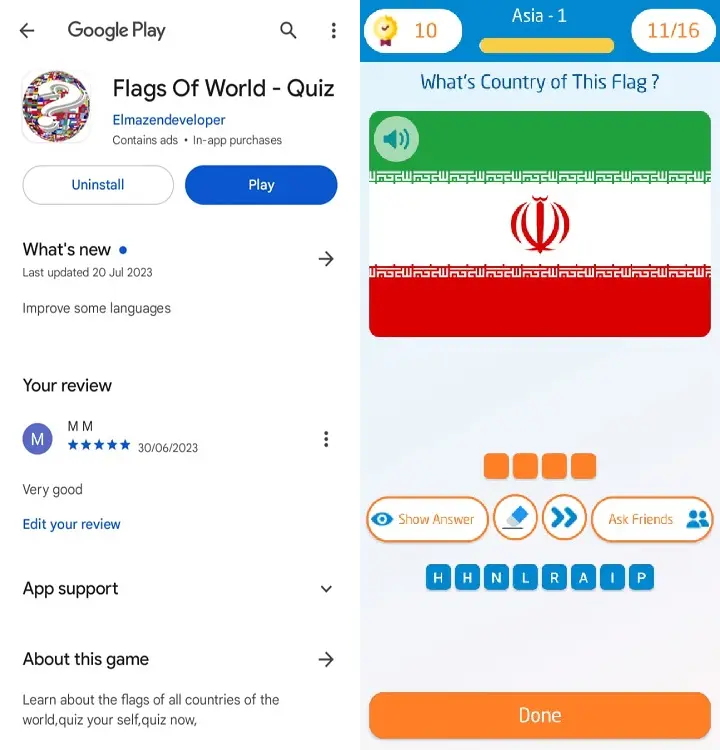720x750 pixels.
Task: Open the What's new arrow
Action: 326,259
